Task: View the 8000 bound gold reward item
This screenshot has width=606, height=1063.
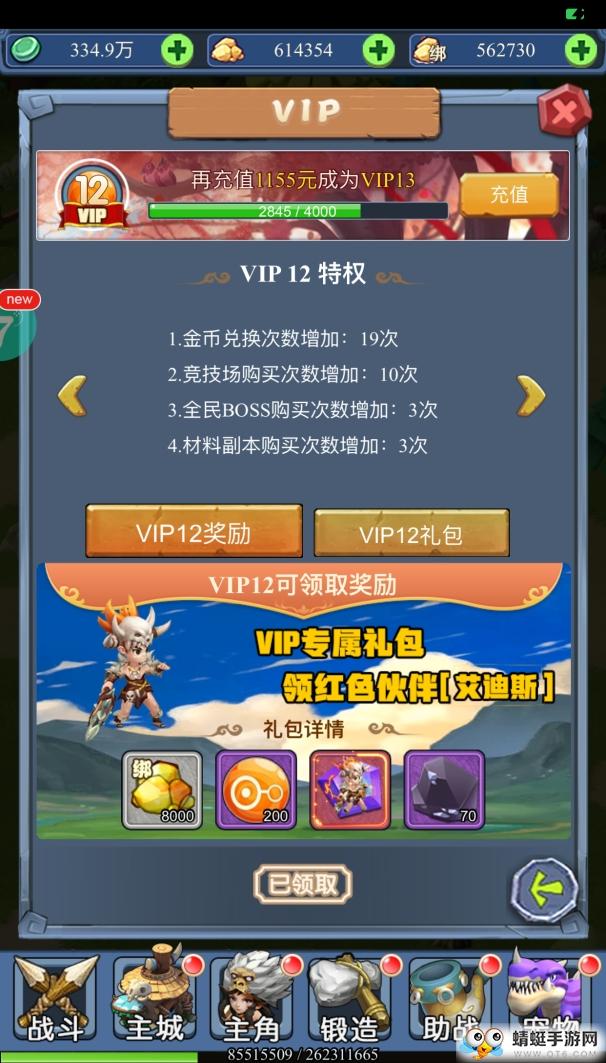Action: pyautogui.click(x=162, y=790)
